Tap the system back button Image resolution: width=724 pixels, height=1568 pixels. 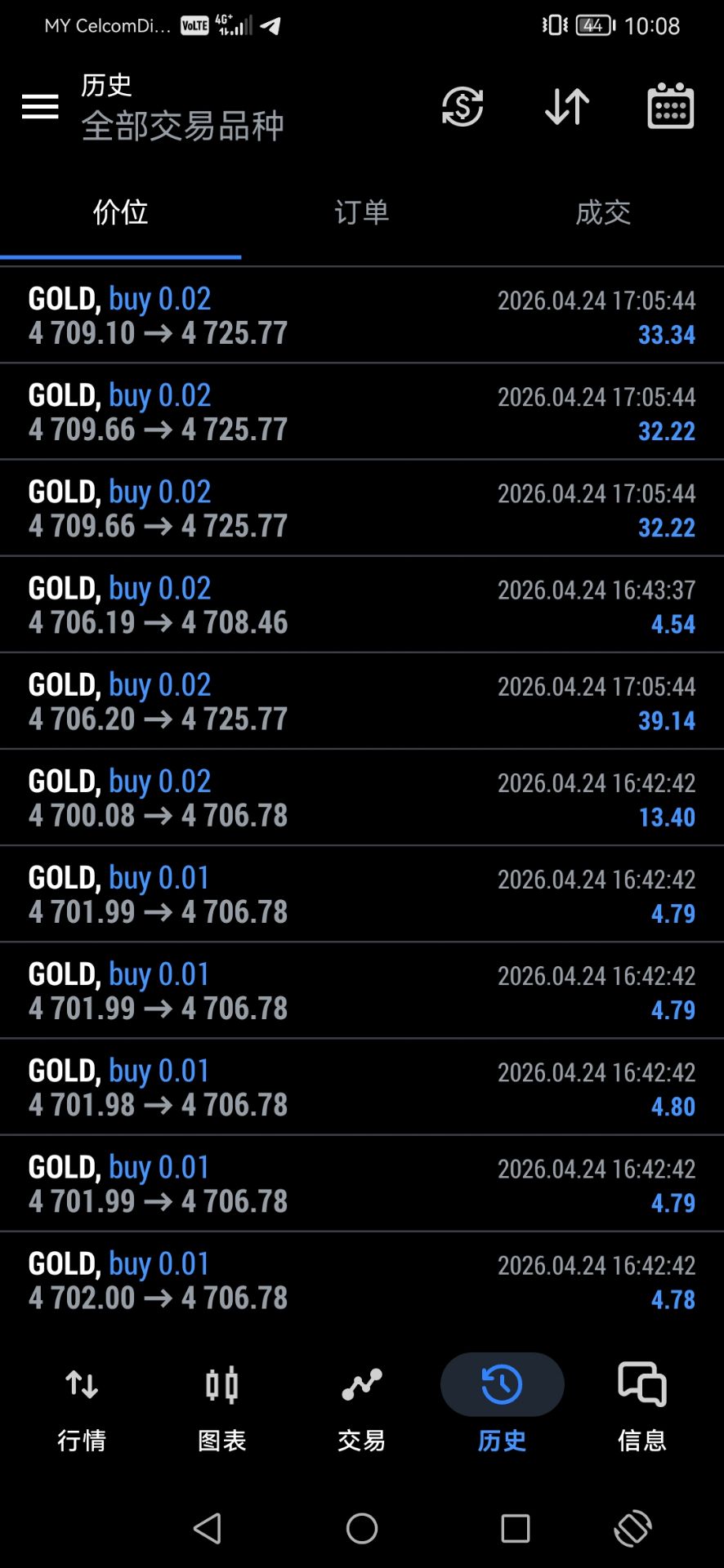pos(208,1528)
